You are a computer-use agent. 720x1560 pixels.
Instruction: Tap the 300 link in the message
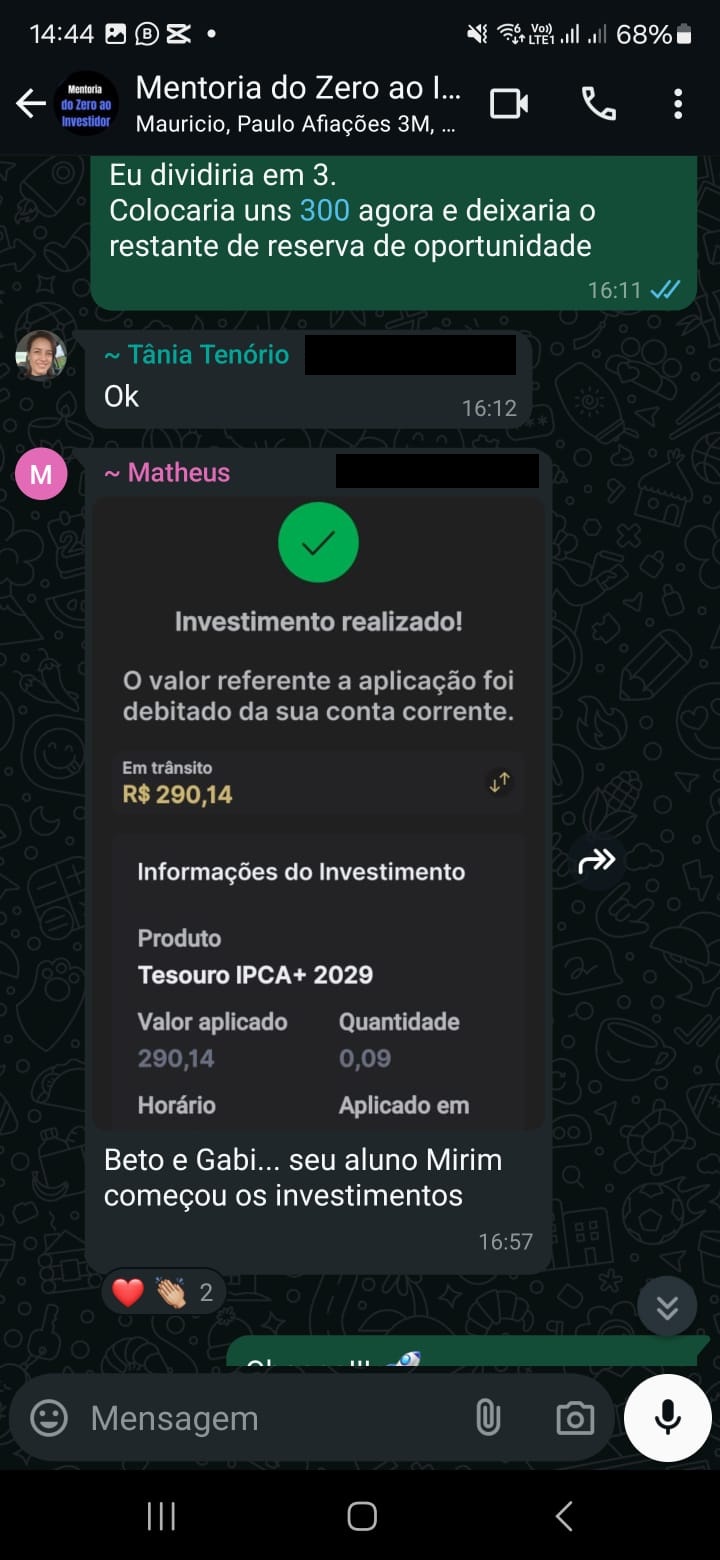[x=324, y=211]
